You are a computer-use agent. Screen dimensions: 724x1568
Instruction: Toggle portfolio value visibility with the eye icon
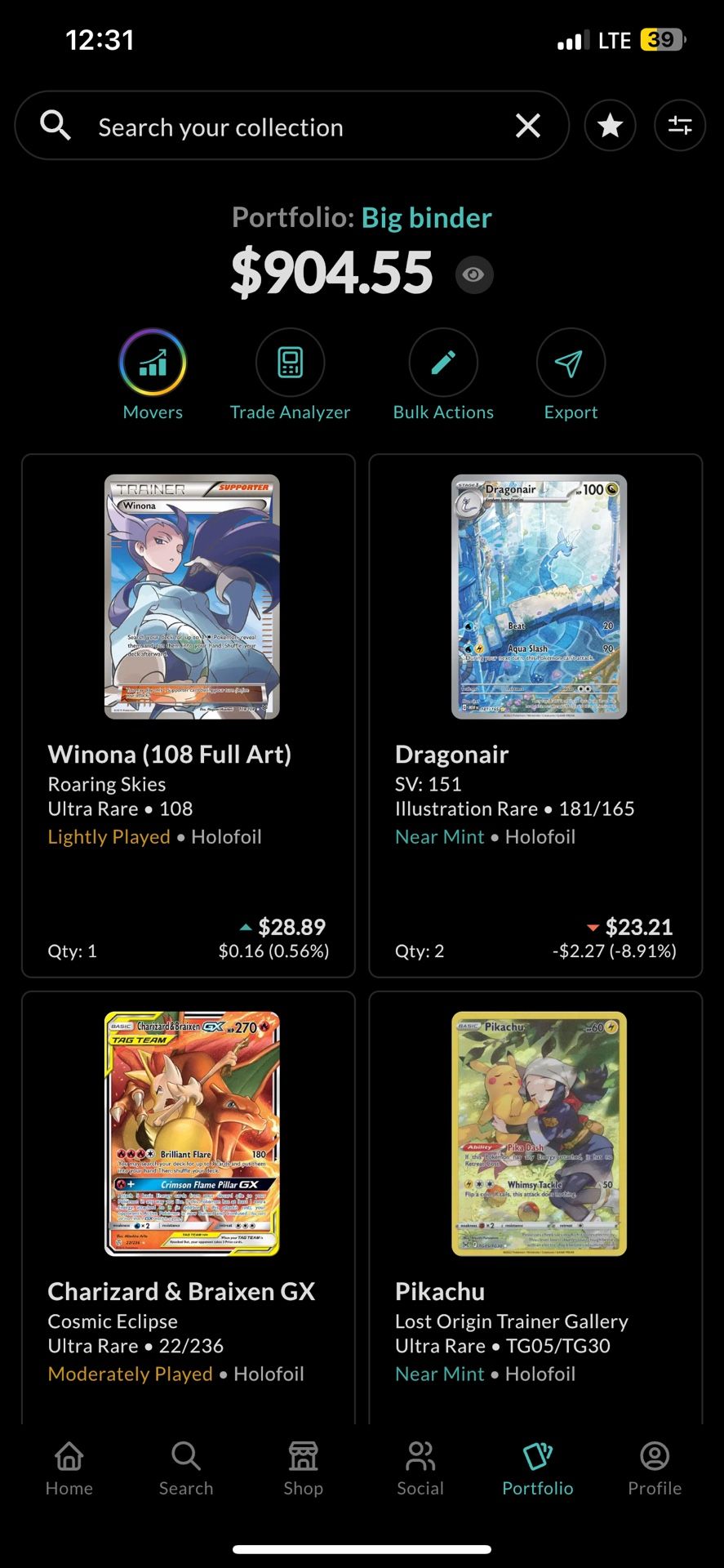(x=473, y=274)
